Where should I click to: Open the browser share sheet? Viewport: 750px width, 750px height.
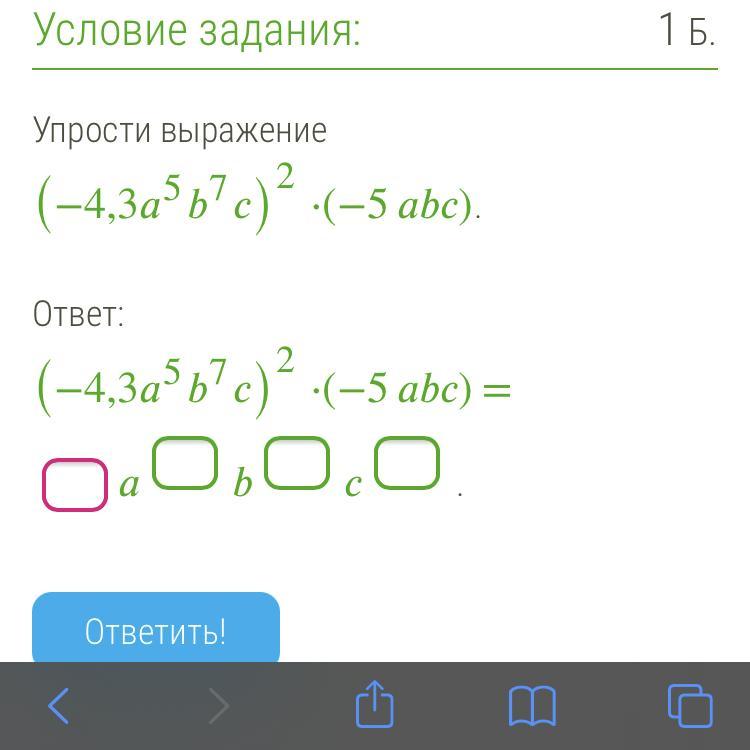(x=375, y=704)
